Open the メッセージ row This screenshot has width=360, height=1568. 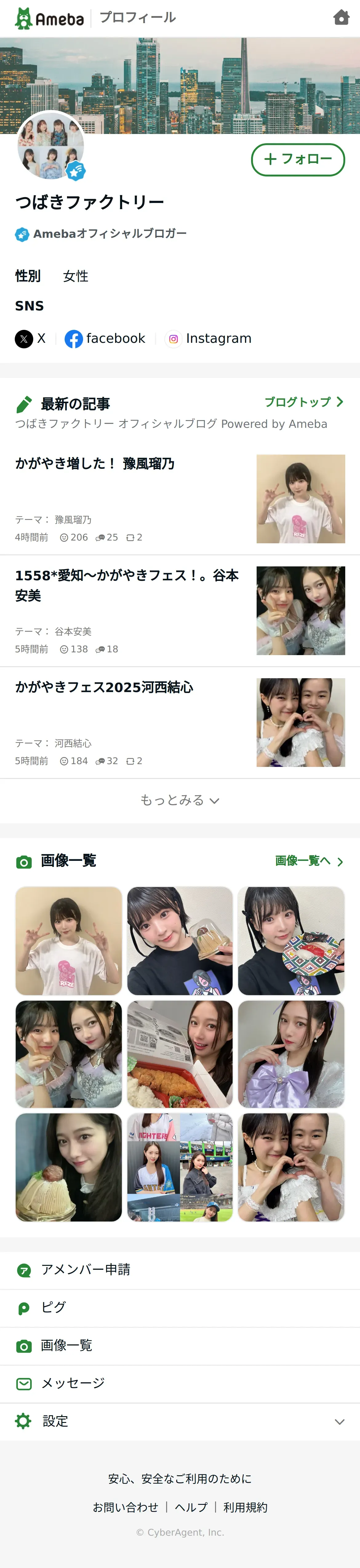coord(72,1384)
